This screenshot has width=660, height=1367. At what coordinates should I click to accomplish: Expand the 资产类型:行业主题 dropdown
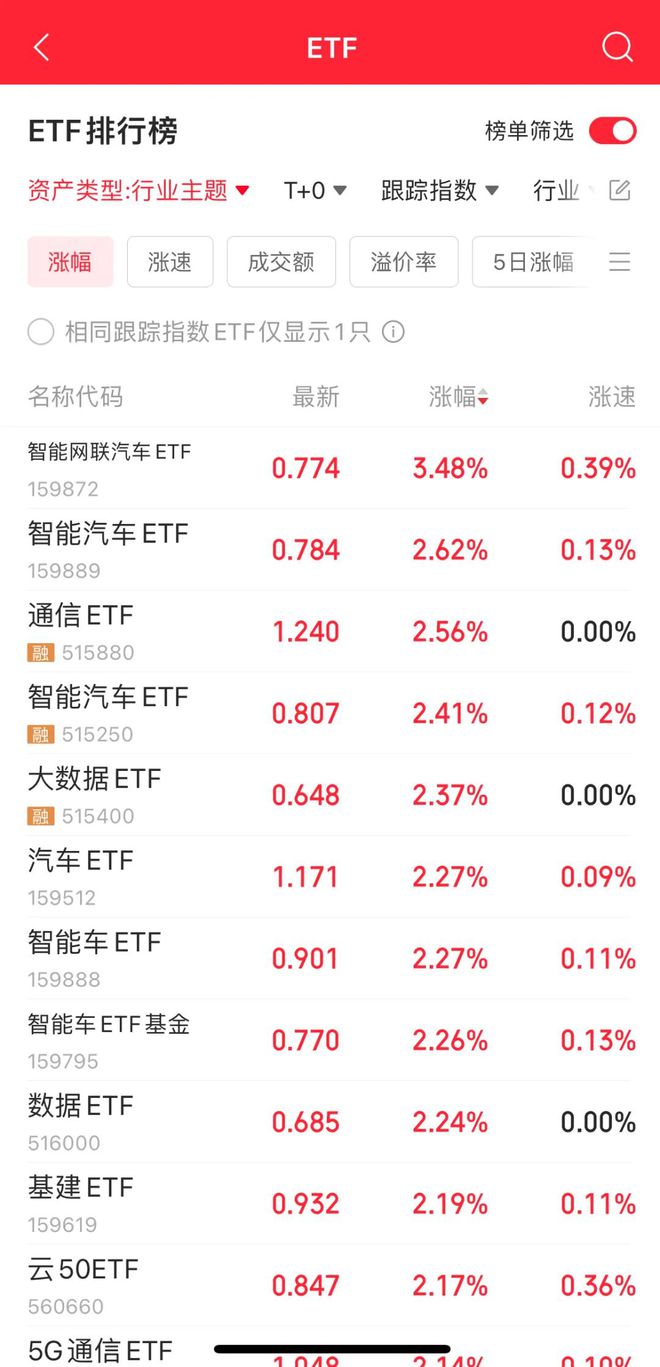(x=139, y=190)
